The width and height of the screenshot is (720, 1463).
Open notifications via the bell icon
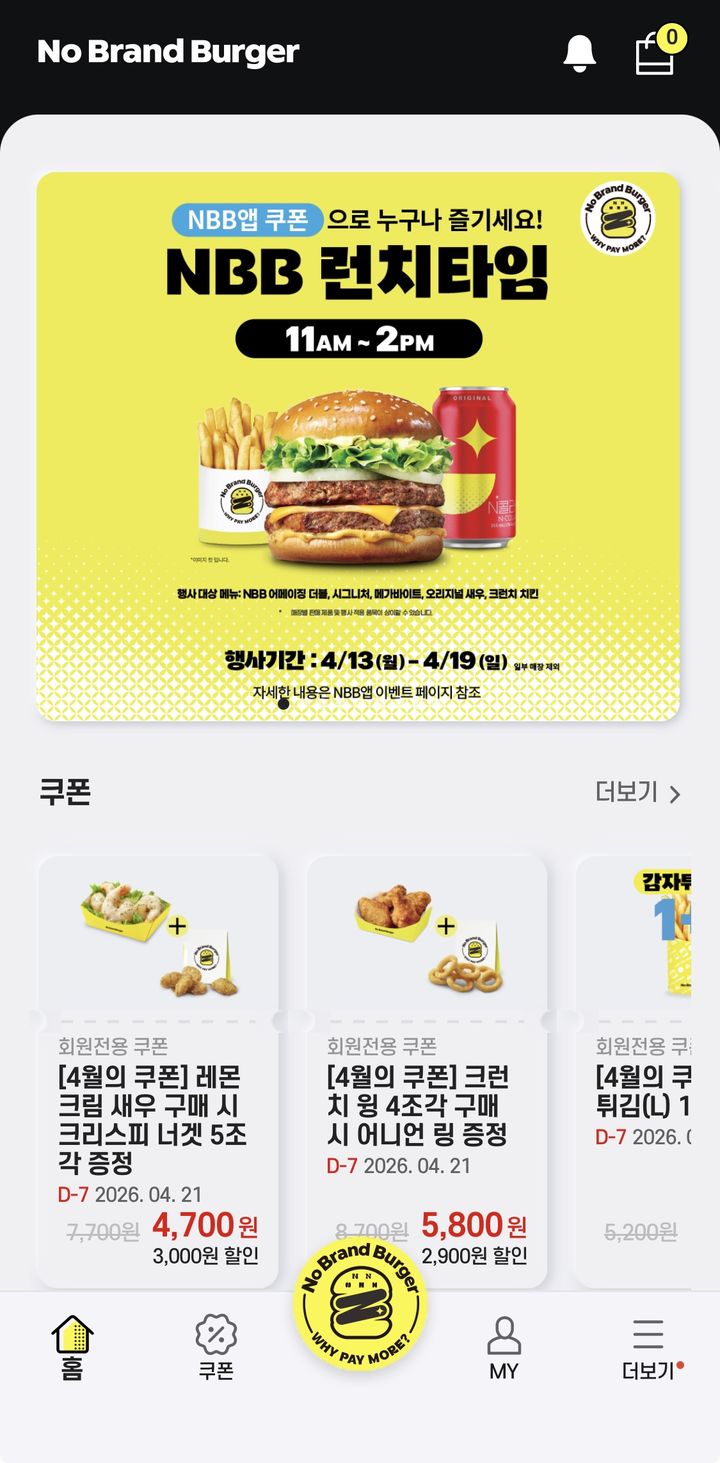click(x=581, y=51)
